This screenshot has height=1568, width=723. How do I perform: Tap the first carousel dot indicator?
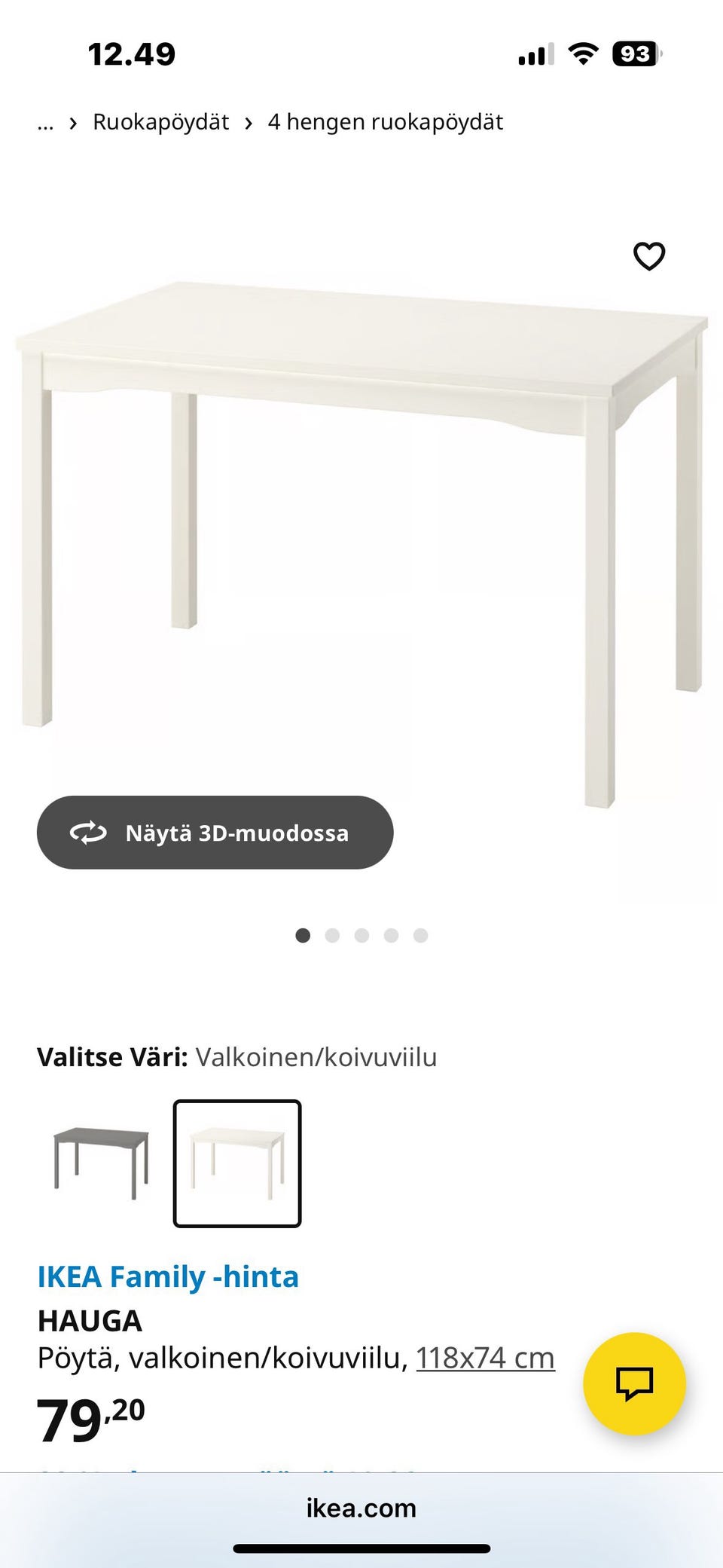pyautogui.click(x=303, y=936)
